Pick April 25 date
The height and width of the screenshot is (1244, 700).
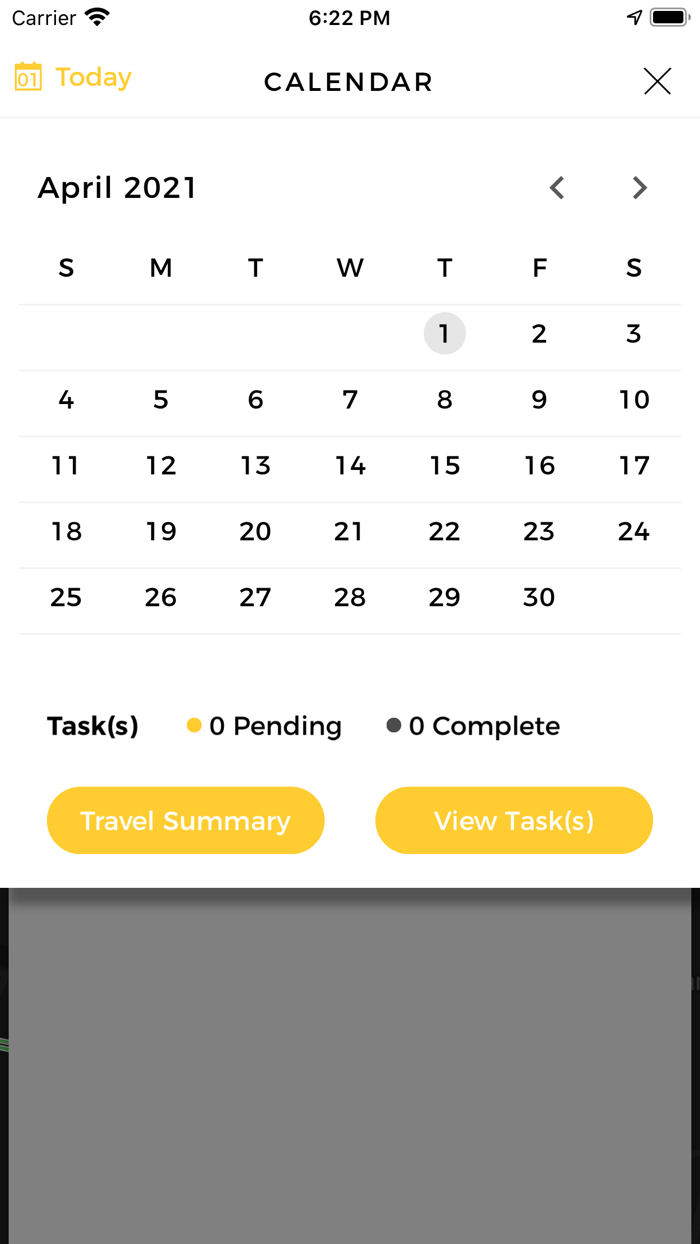tap(66, 598)
